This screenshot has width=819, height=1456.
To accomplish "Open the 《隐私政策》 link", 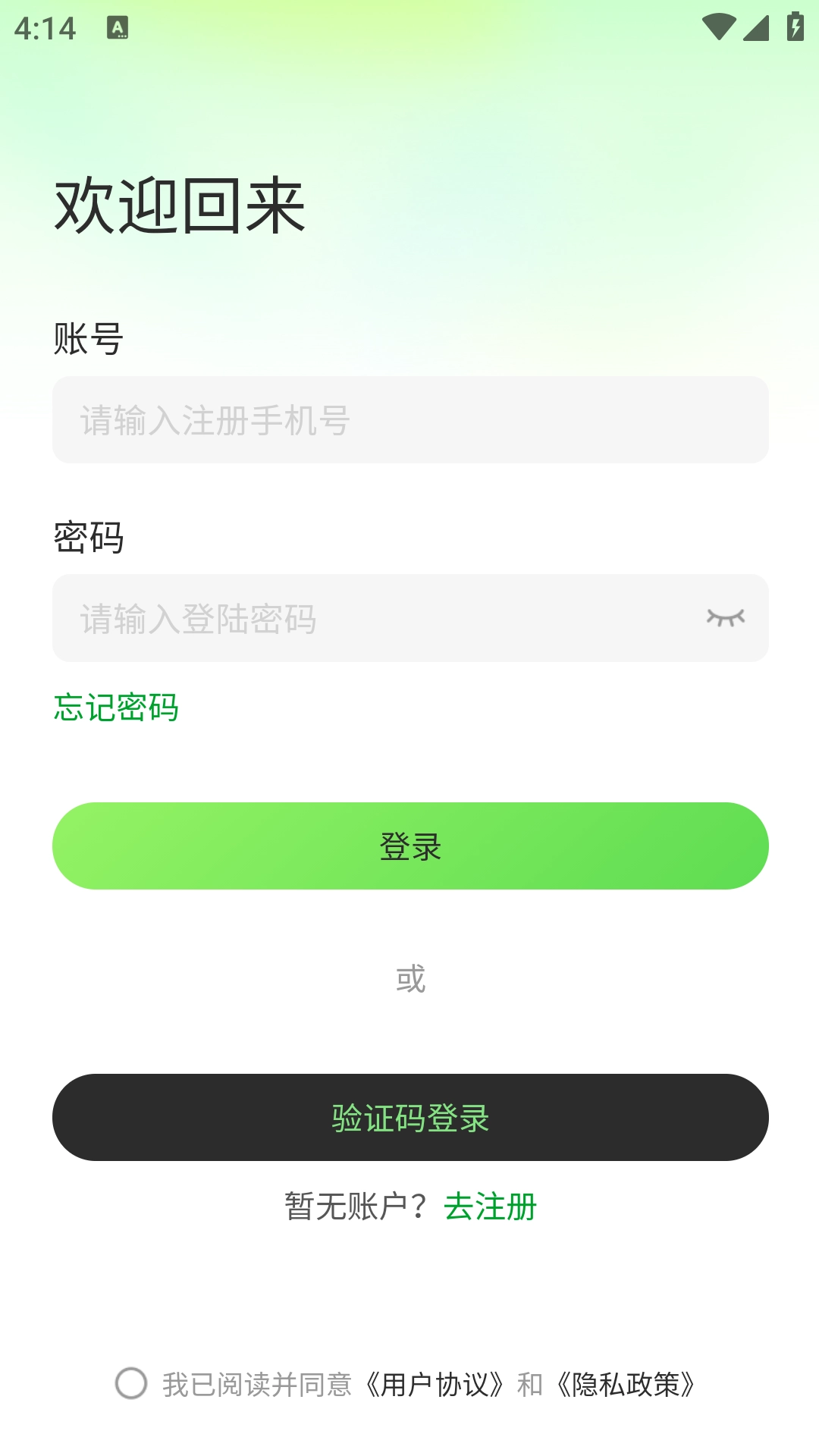I will pyautogui.click(x=626, y=1385).
